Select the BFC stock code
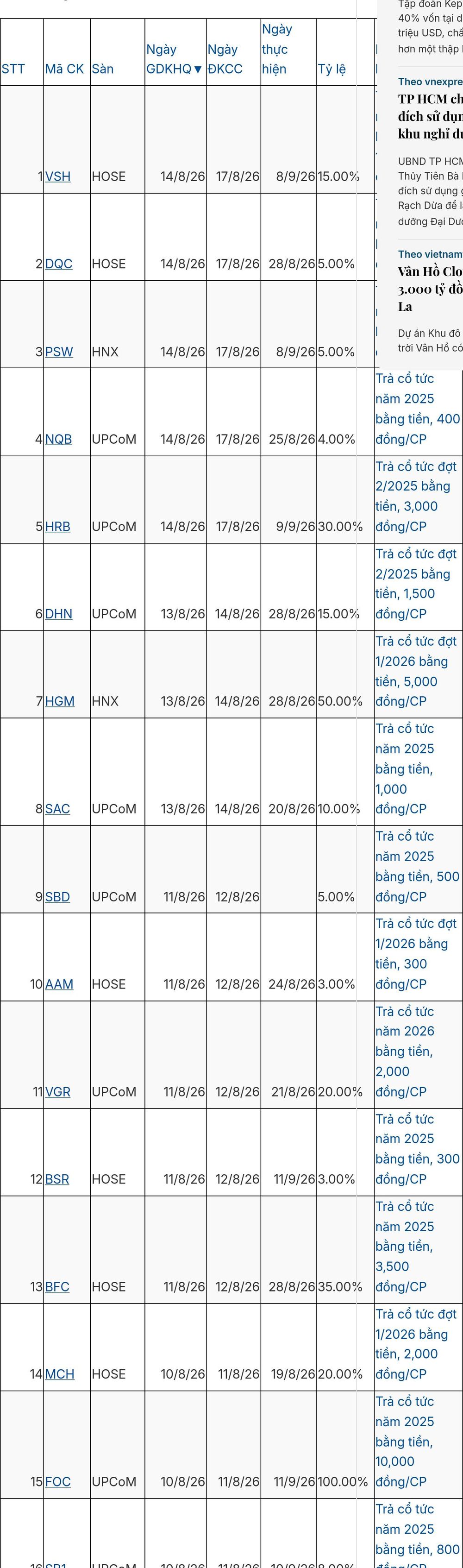The width and height of the screenshot is (463, 1568). point(57,1287)
